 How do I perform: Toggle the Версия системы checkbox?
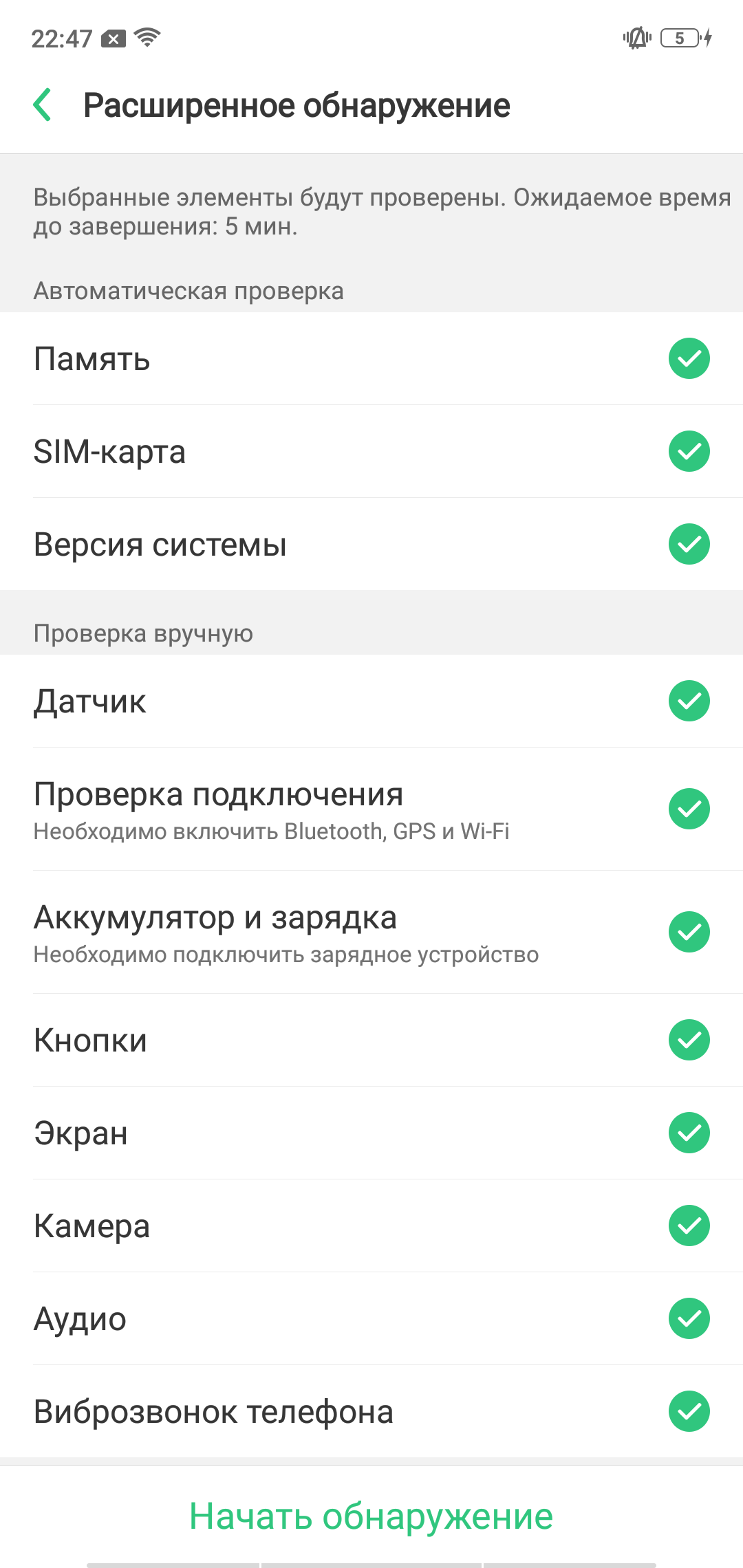tap(689, 544)
